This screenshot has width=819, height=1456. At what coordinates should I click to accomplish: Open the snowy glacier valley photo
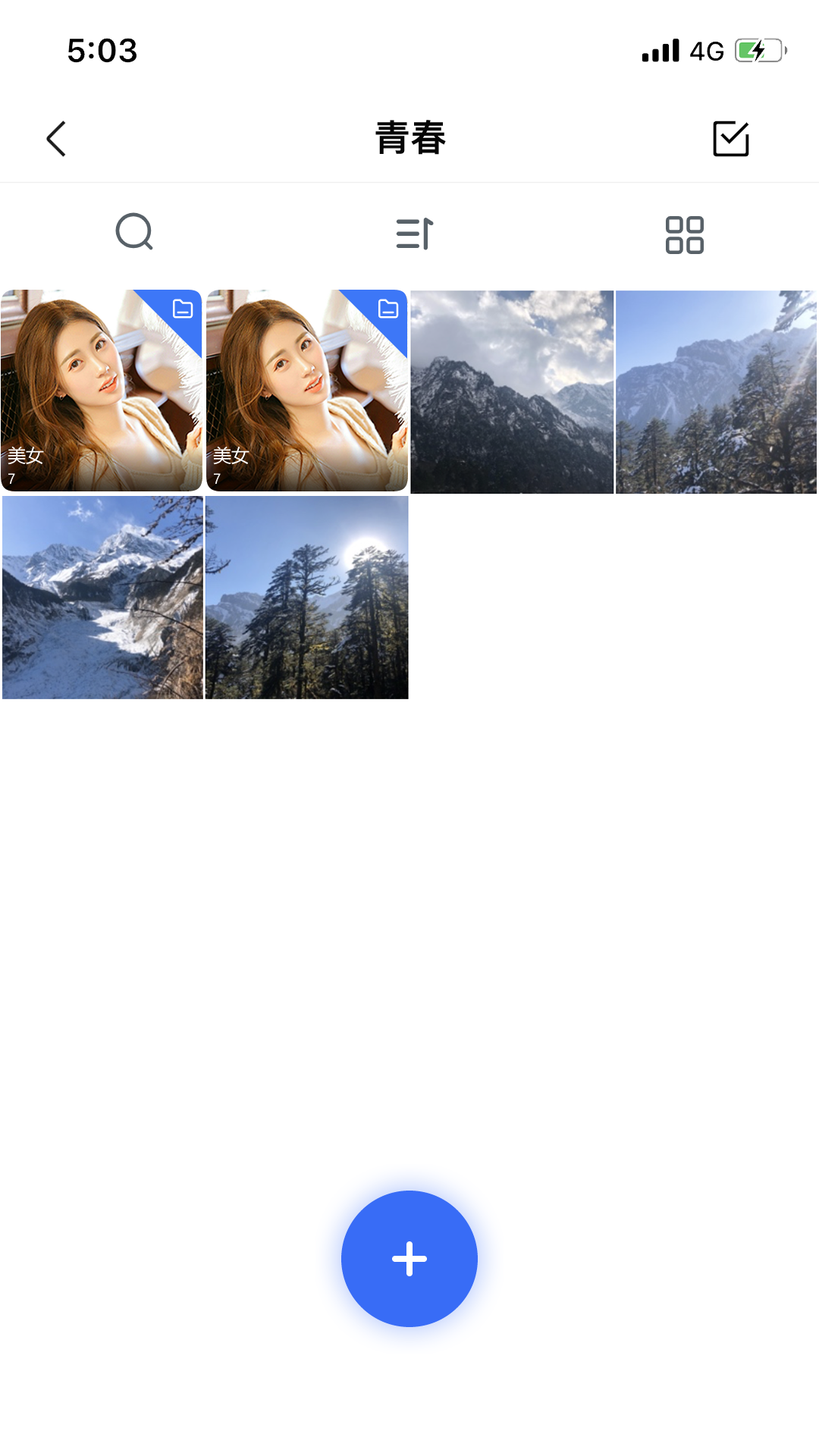[x=102, y=598]
